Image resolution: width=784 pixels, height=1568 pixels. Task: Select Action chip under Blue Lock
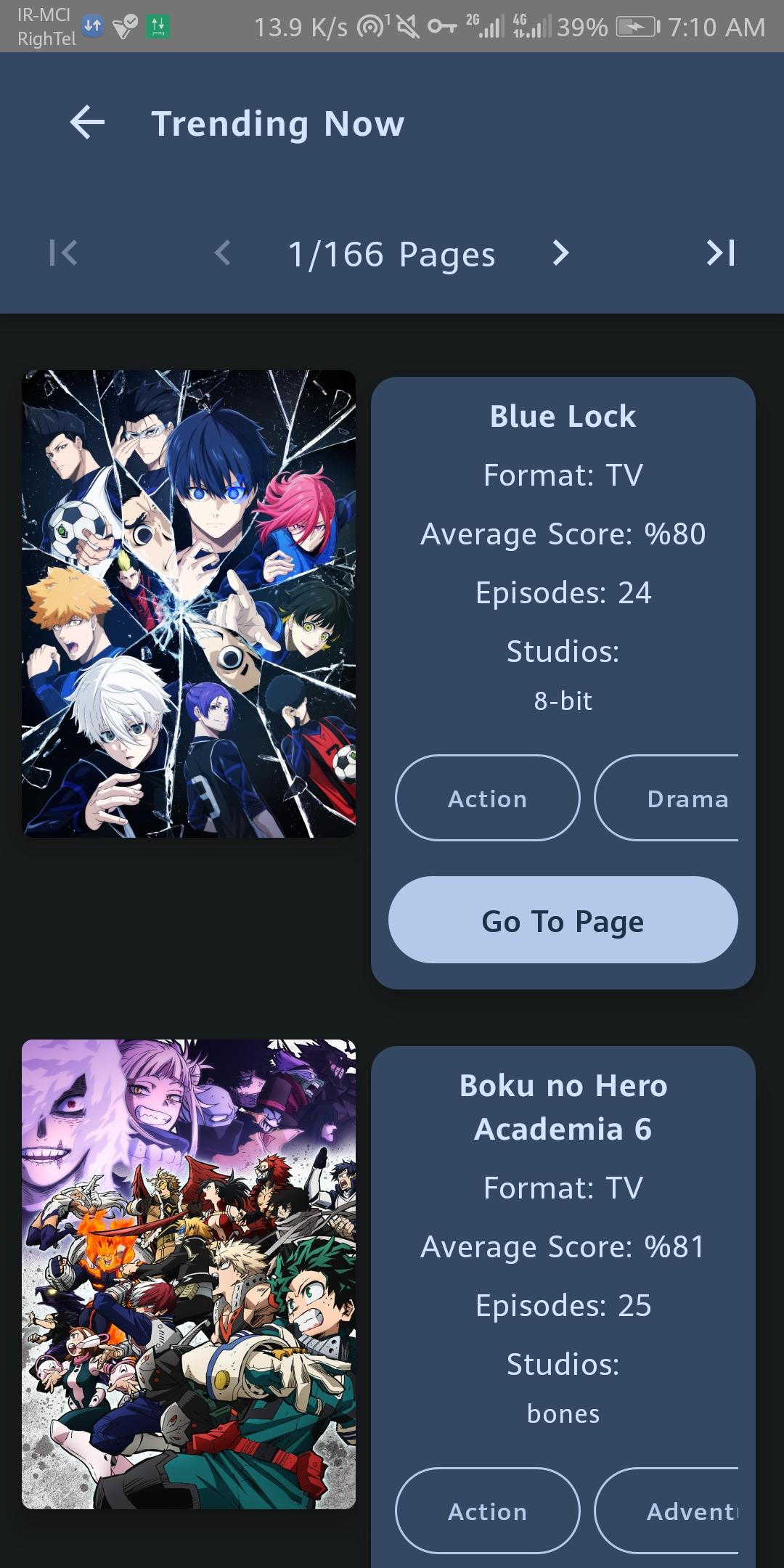tap(487, 799)
